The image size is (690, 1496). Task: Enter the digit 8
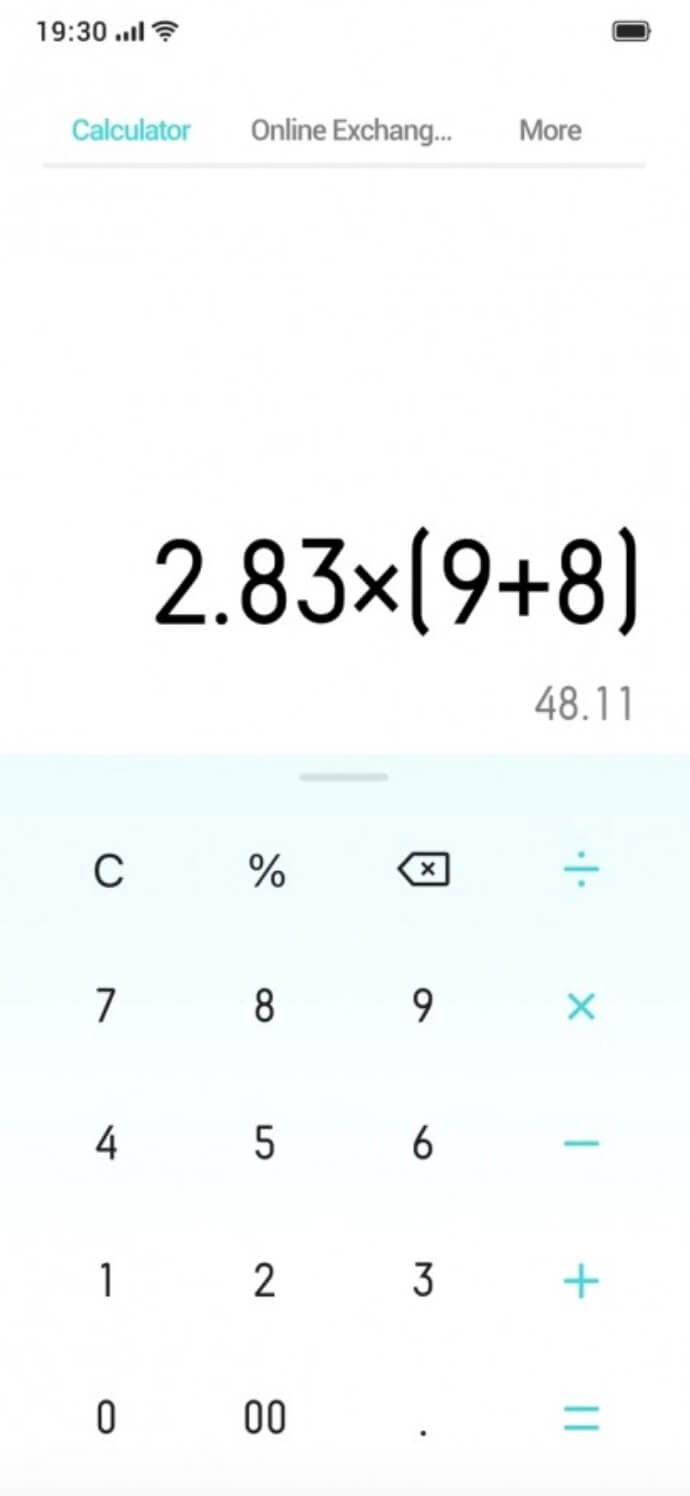pos(264,1006)
